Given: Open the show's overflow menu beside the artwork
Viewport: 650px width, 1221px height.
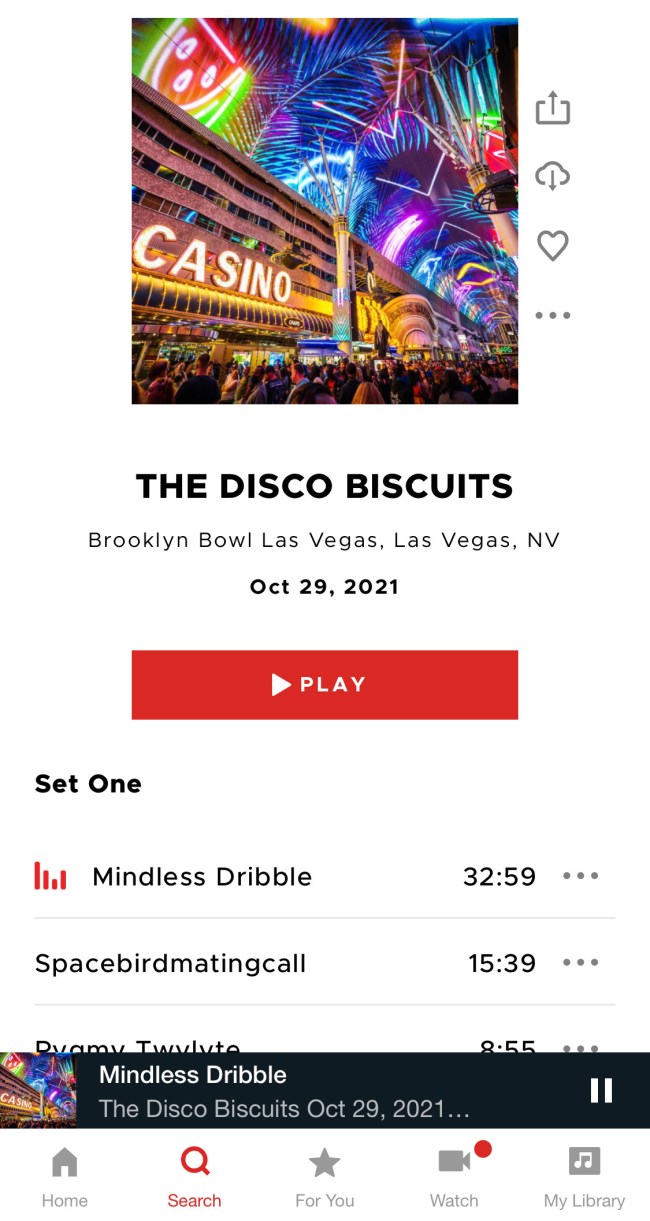Looking at the screenshot, I should point(552,315).
